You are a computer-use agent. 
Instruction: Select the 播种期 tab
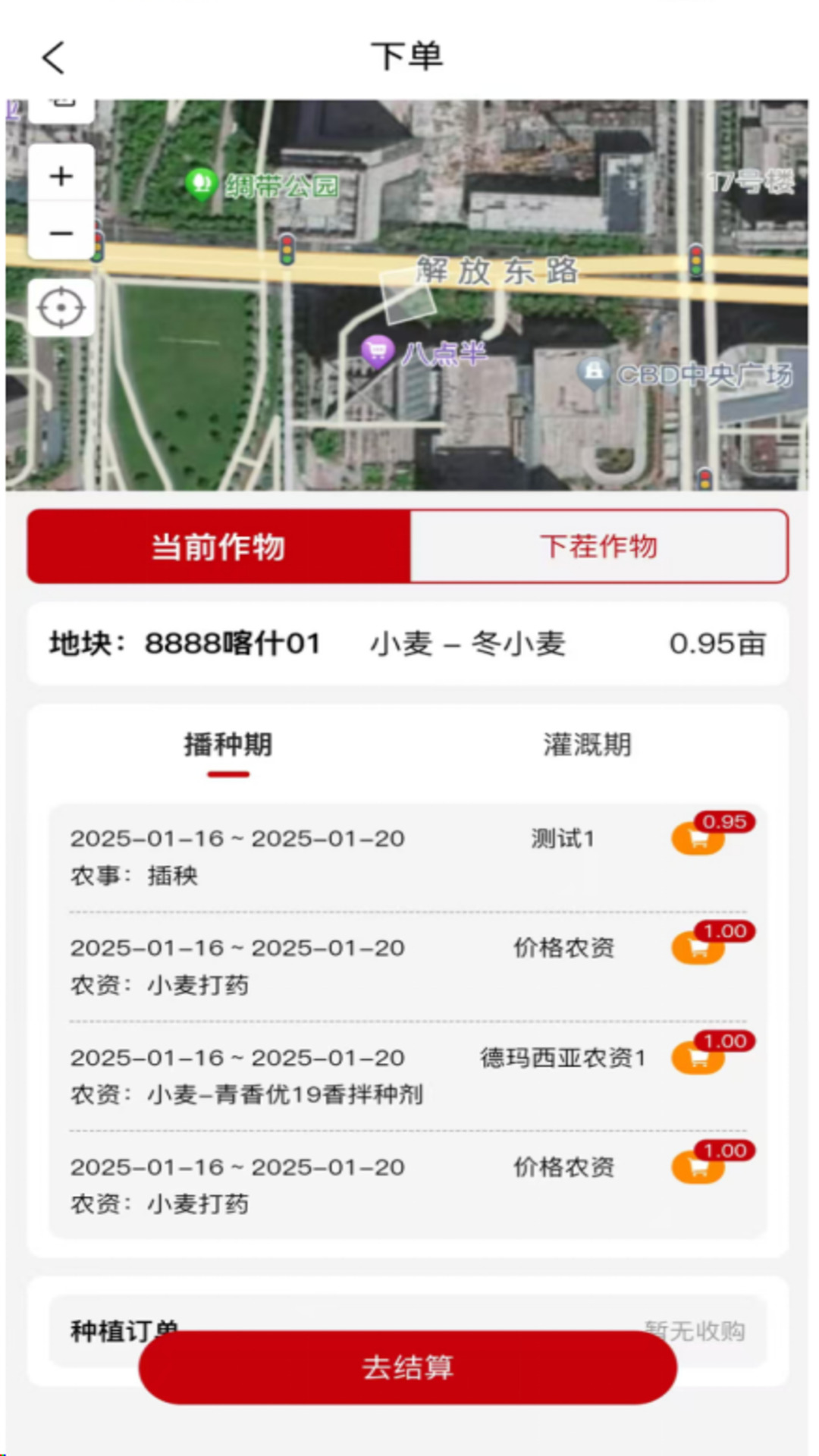[x=227, y=745]
